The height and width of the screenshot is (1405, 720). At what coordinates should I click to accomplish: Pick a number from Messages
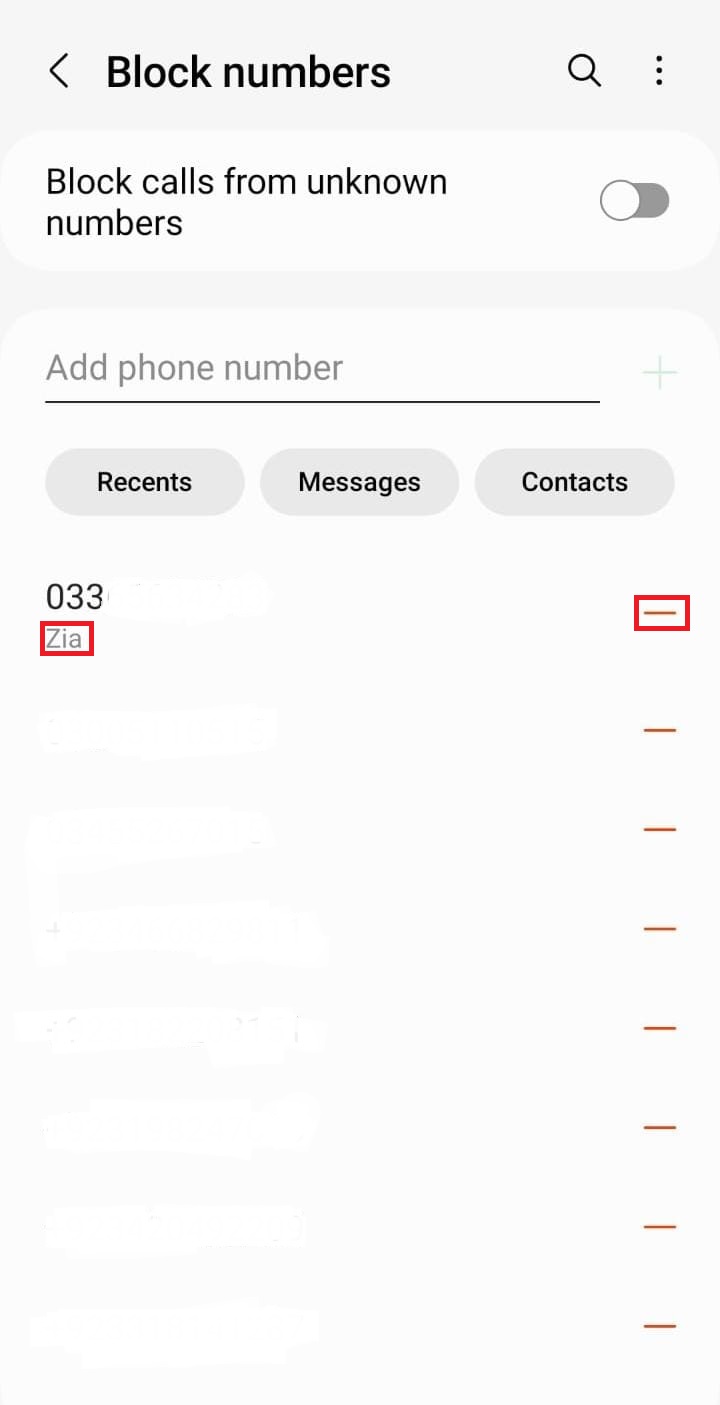[x=359, y=482]
